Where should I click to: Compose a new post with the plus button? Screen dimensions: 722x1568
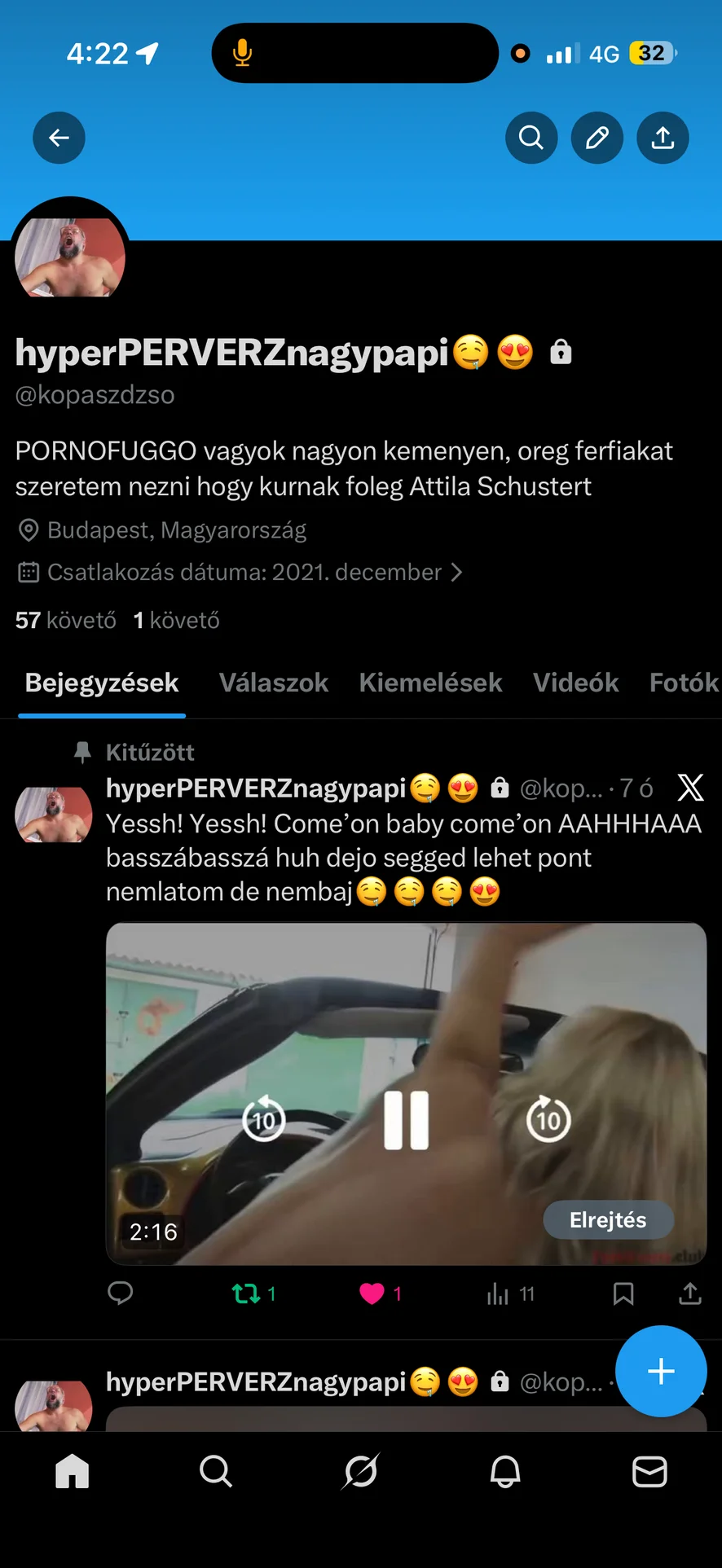click(661, 1372)
